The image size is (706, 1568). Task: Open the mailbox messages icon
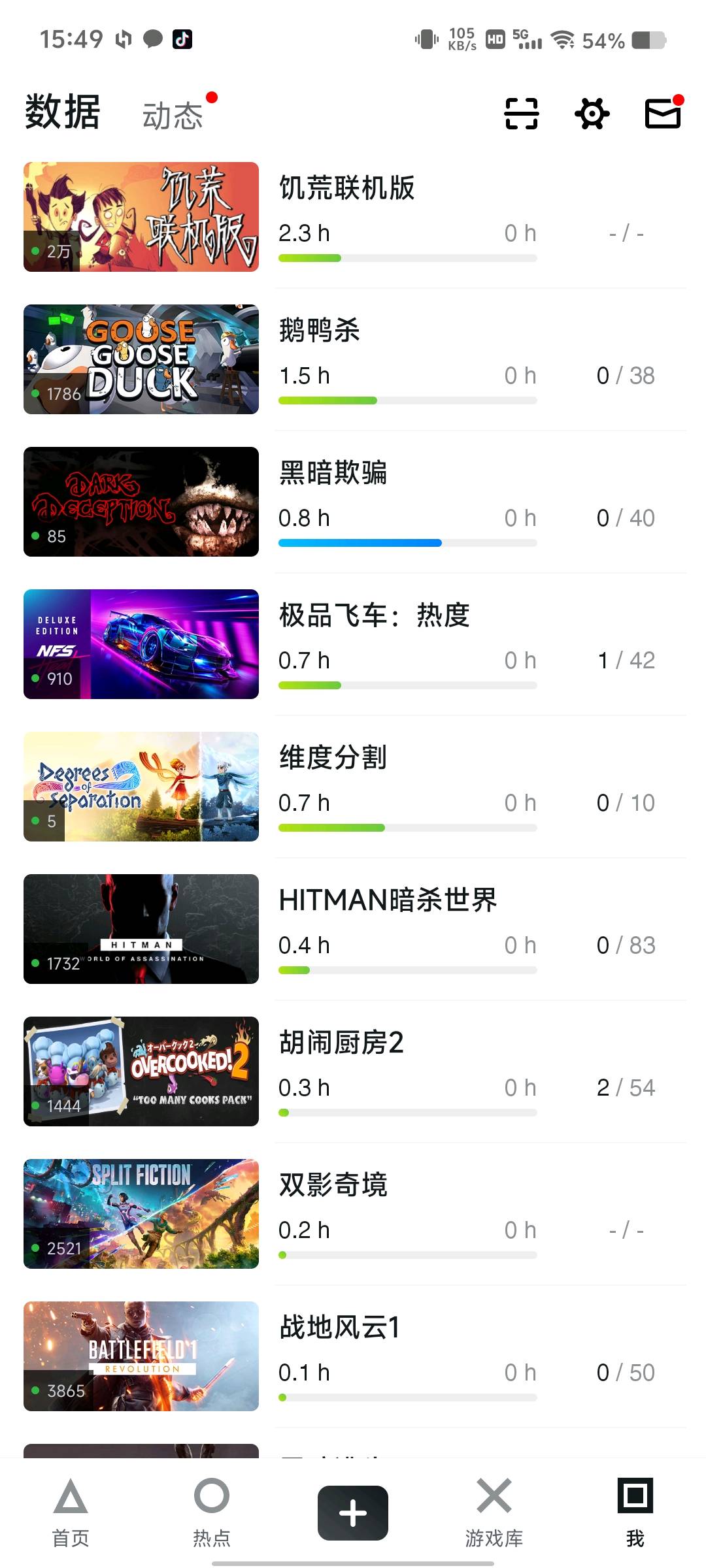click(663, 114)
